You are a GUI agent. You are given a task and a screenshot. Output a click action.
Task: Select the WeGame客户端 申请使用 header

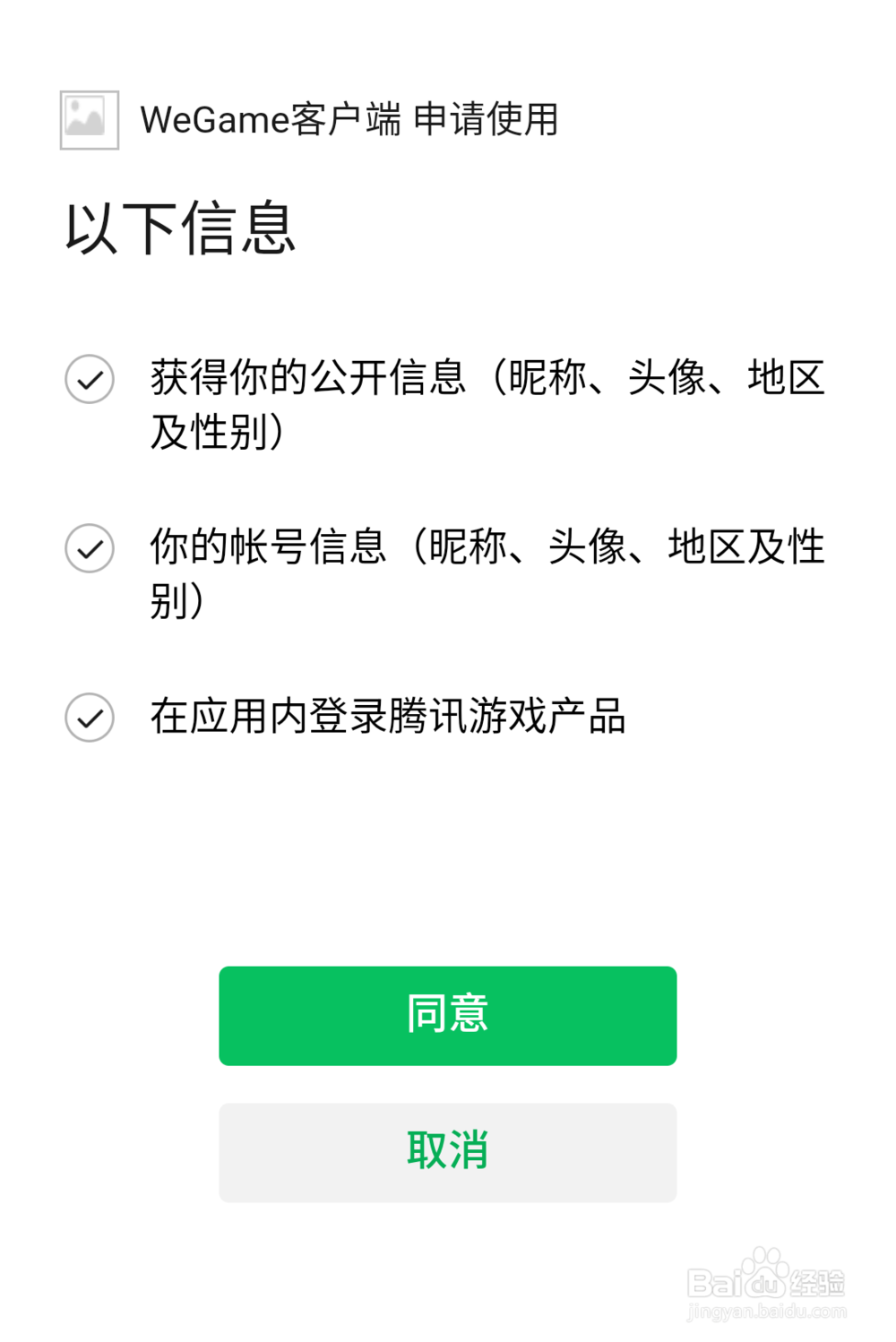[349, 120]
